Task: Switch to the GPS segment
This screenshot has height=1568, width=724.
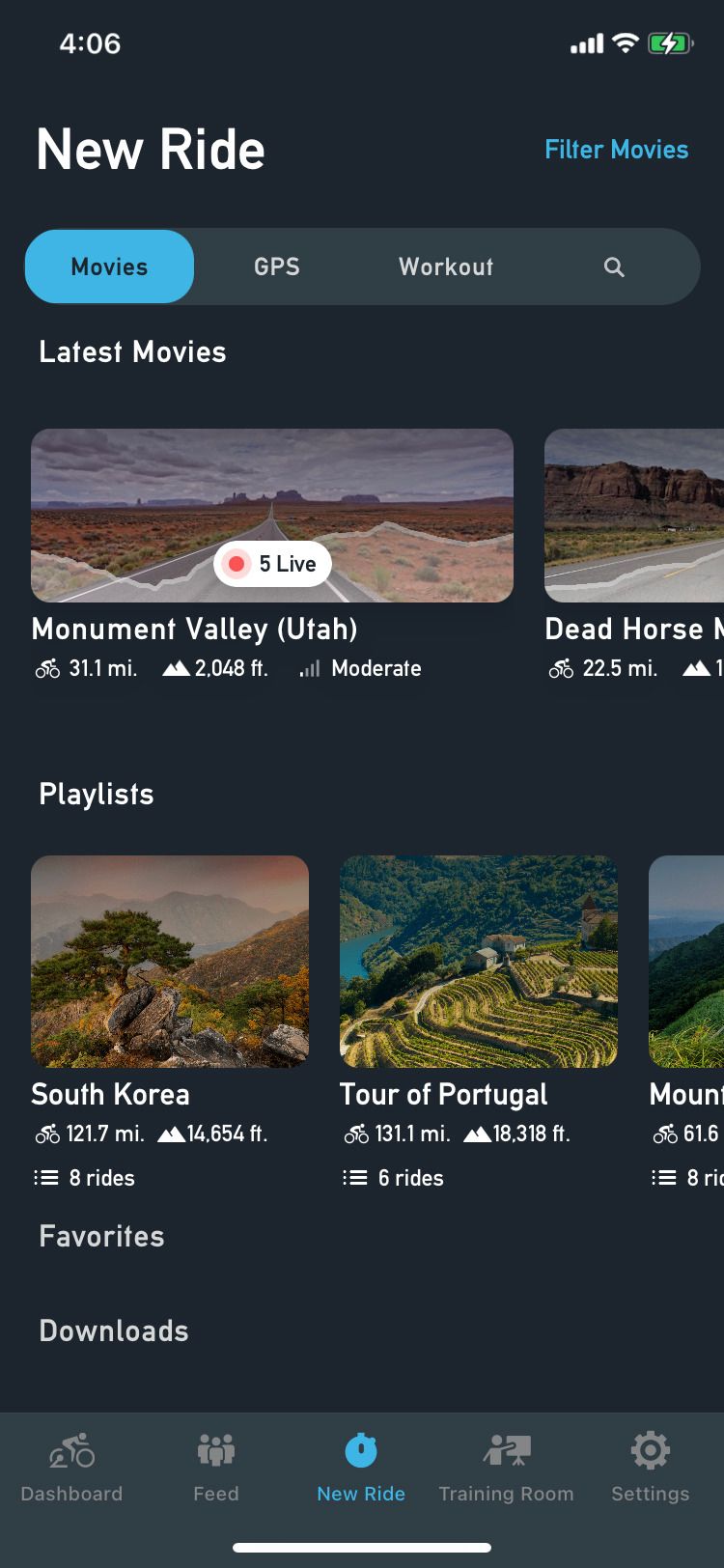Action: [x=277, y=266]
